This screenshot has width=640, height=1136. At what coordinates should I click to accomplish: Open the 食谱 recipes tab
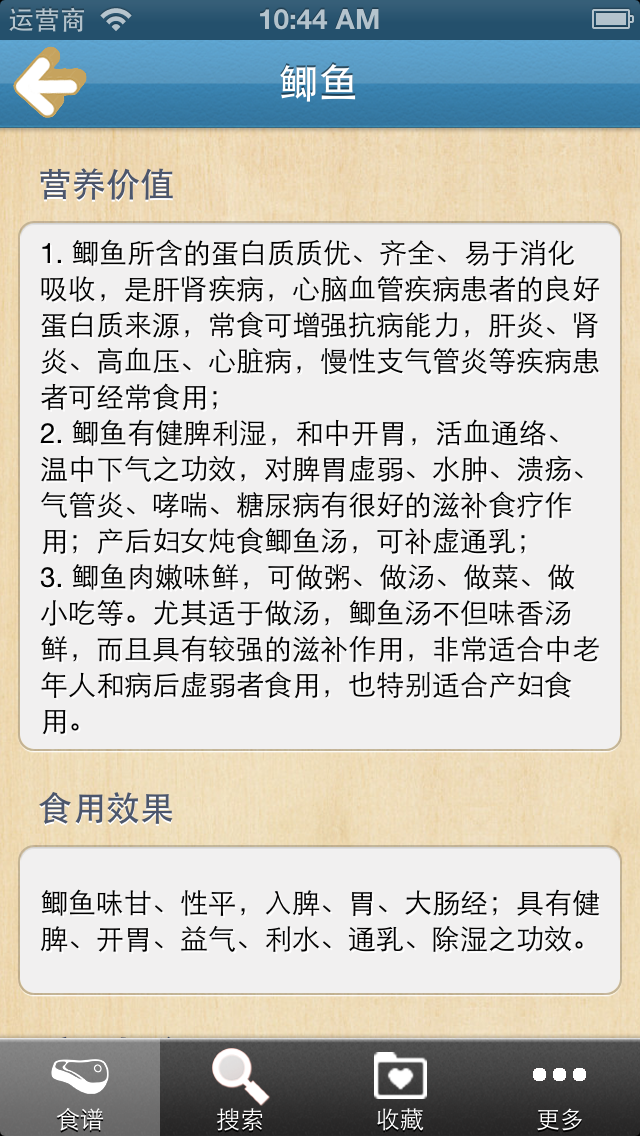coord(80,1088)
